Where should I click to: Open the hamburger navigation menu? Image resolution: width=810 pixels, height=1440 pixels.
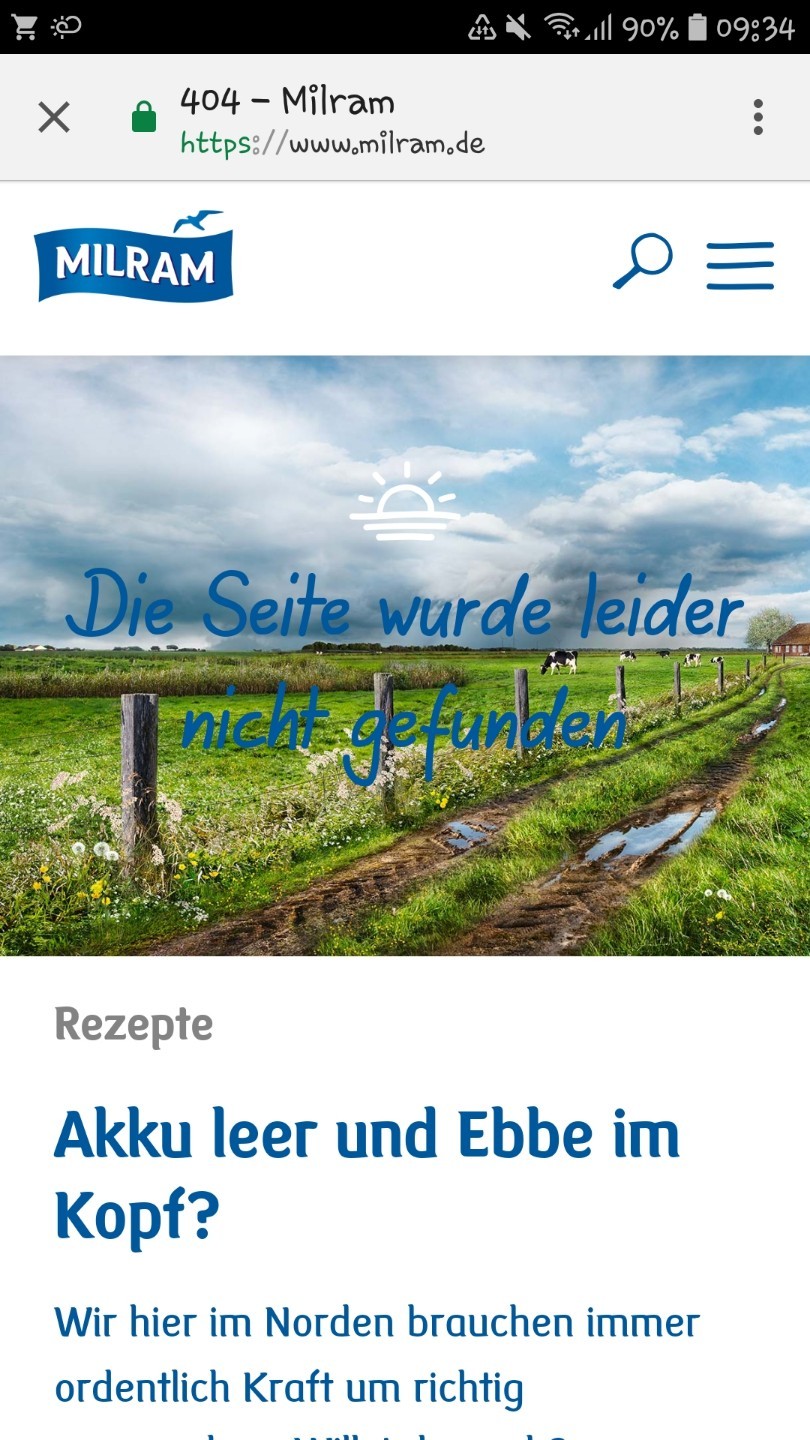coord(740,265)
